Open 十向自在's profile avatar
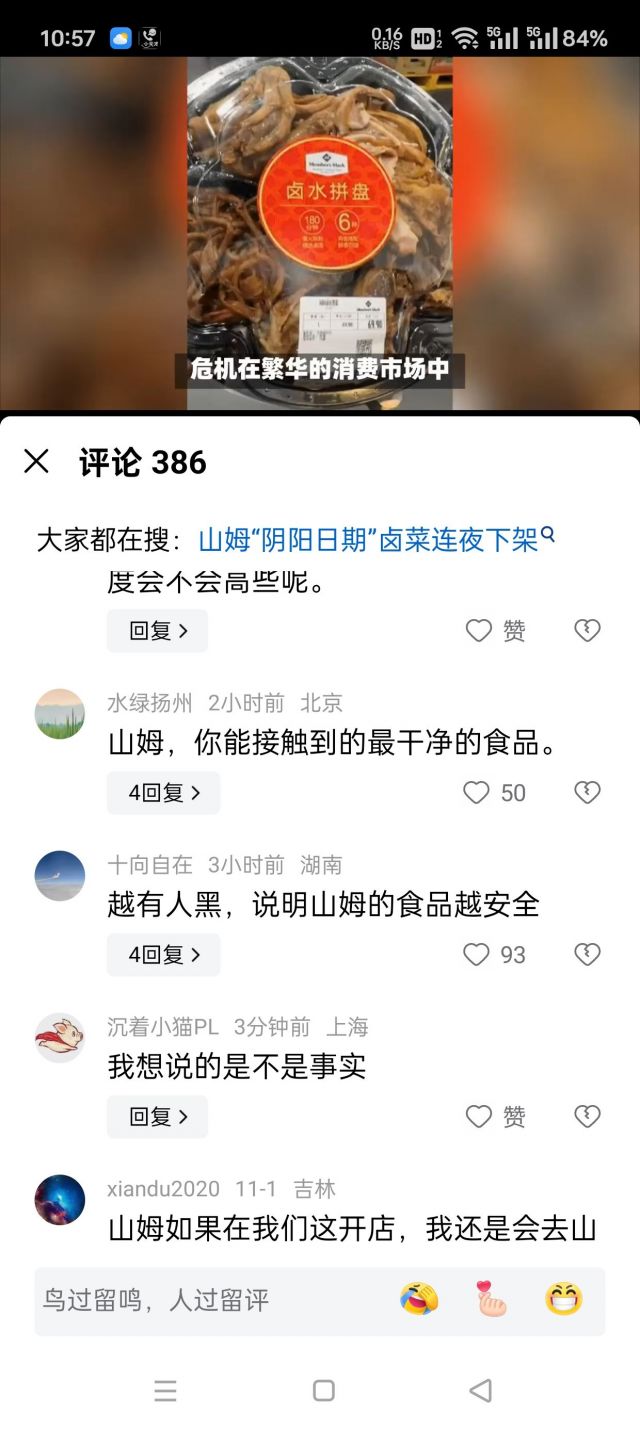This screenshot has width=640, height=1430. (x=60, y=876)
